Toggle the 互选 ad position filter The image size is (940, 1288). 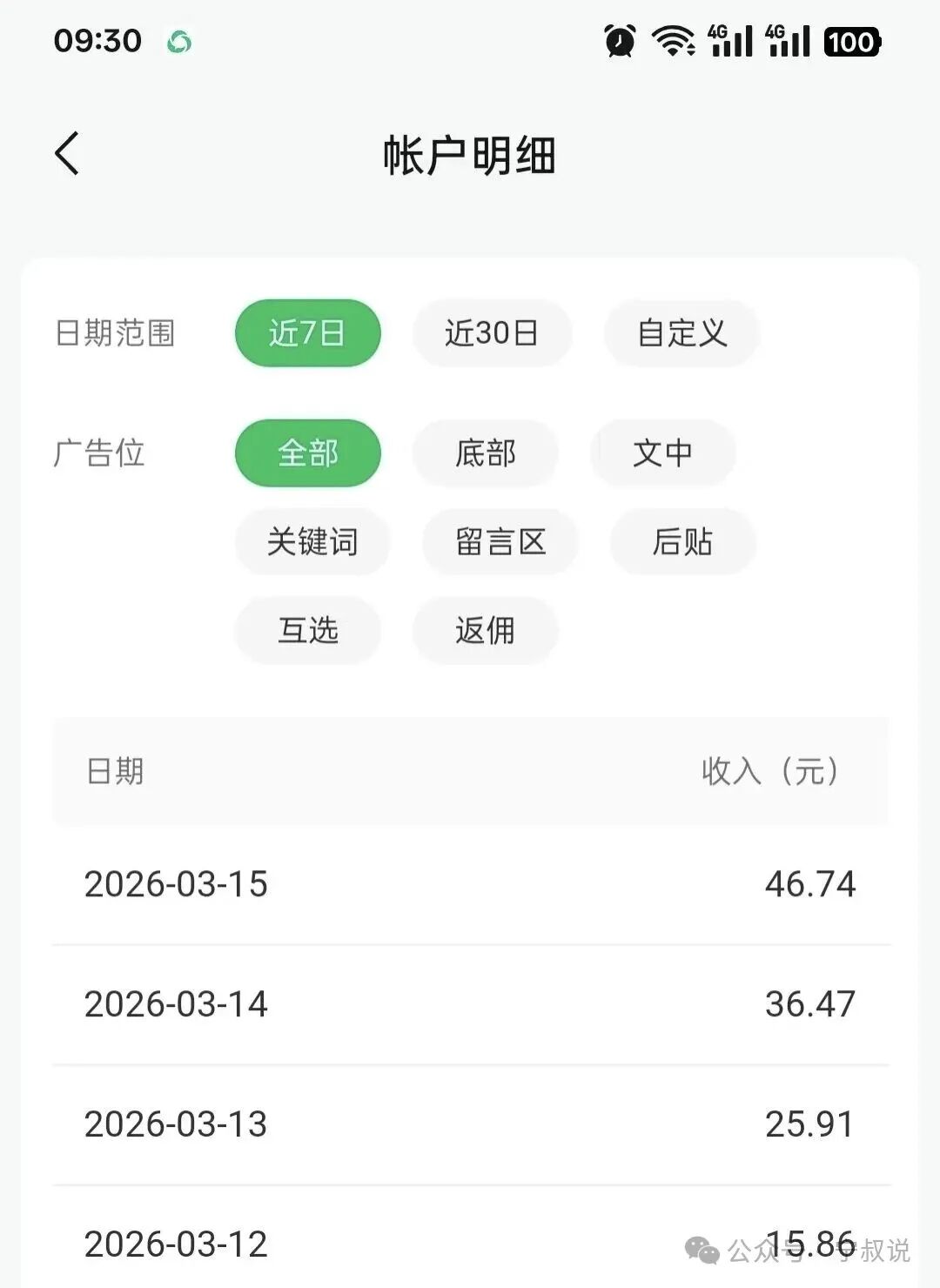(x=307, y=632)
